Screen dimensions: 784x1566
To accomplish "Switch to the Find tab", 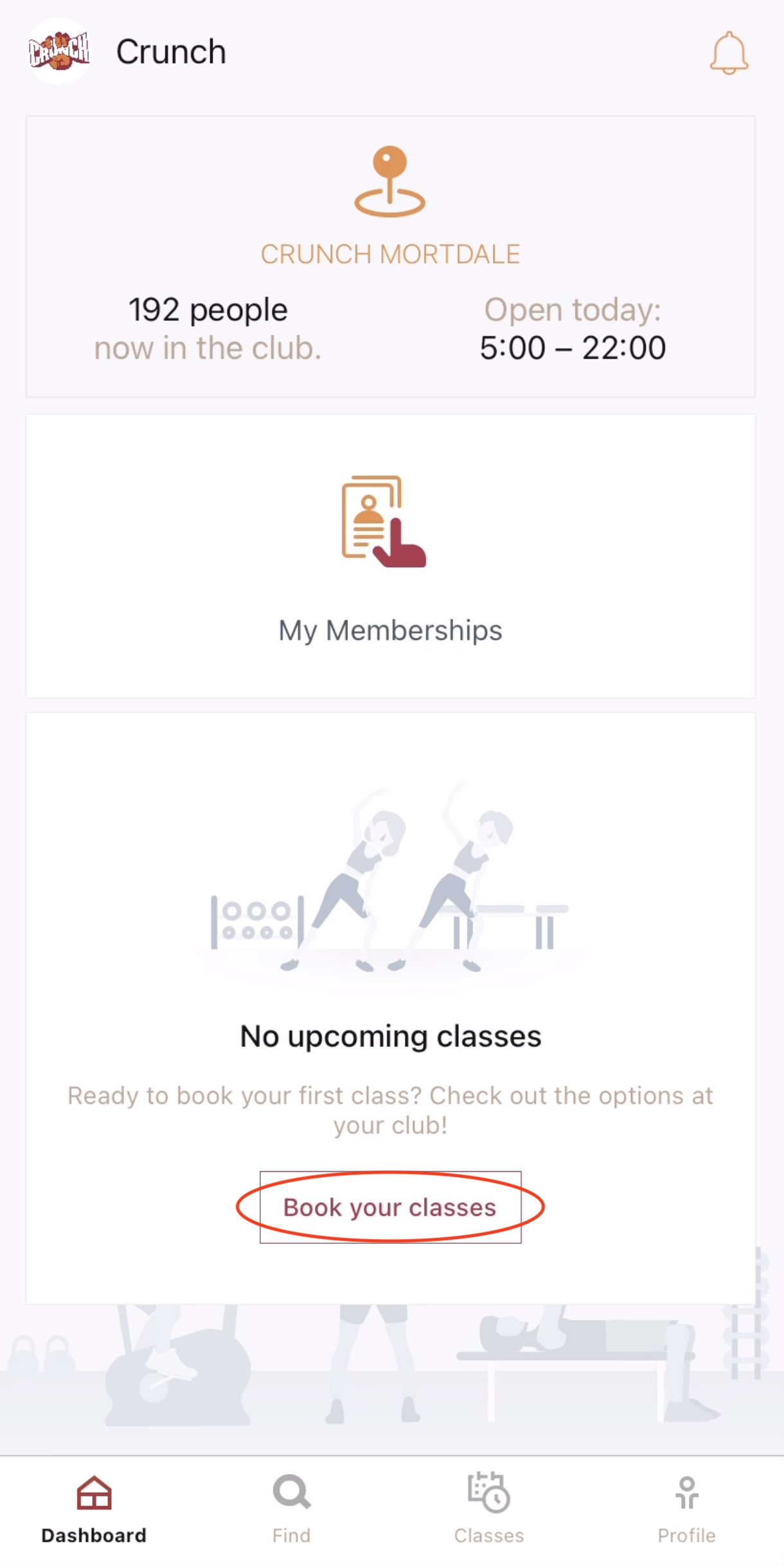I will point(292,1509).
